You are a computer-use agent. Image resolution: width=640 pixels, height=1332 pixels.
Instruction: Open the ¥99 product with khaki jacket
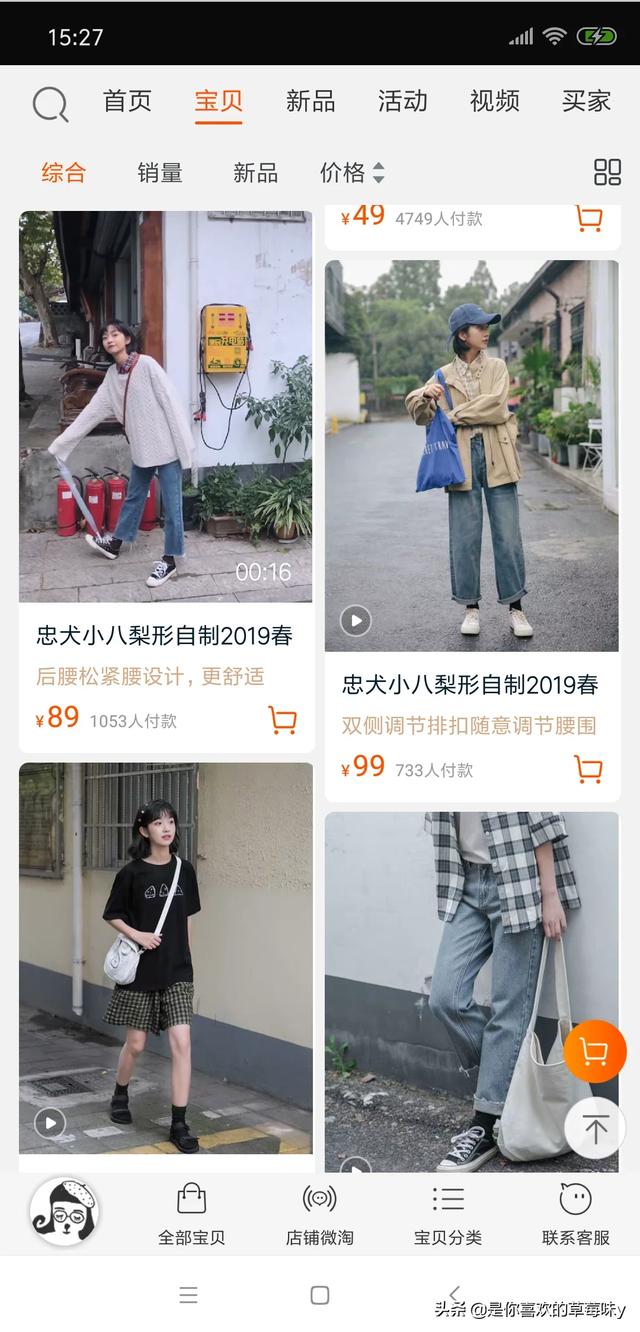coord(472,456)
